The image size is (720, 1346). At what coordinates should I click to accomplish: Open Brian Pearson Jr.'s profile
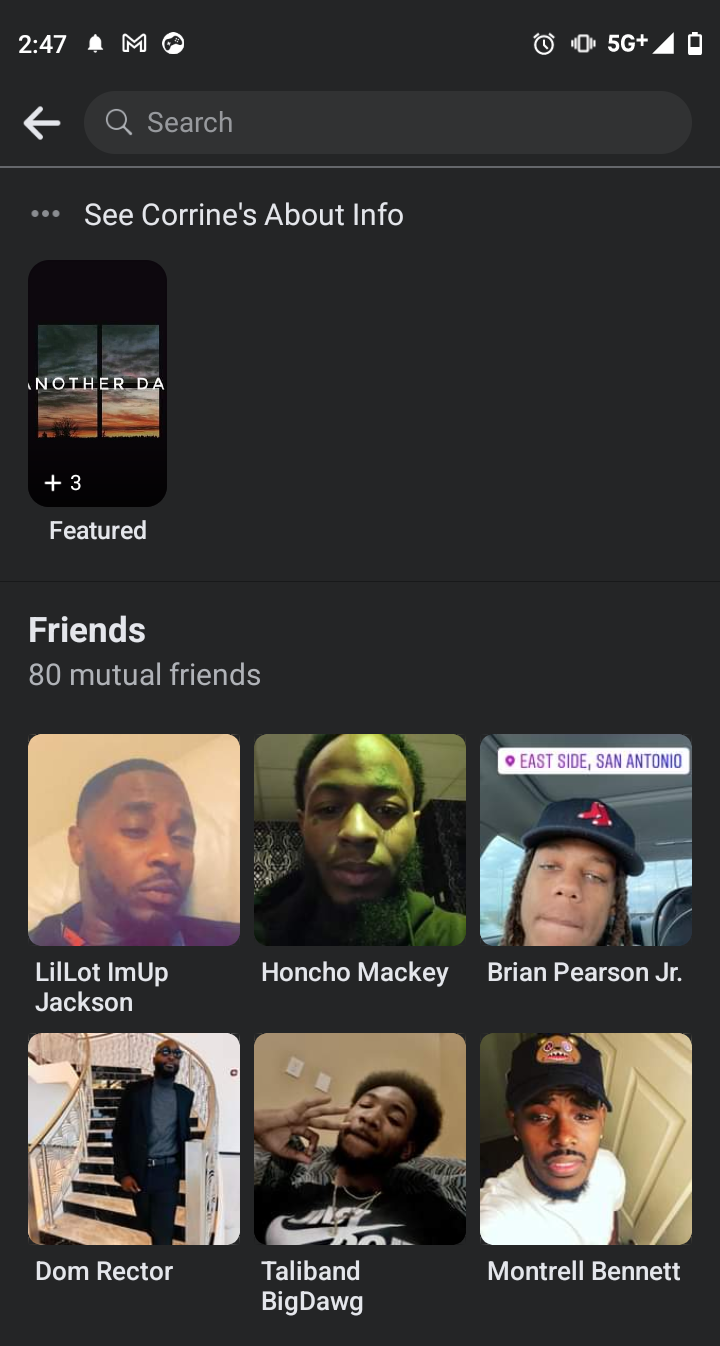tap(586, 840)
